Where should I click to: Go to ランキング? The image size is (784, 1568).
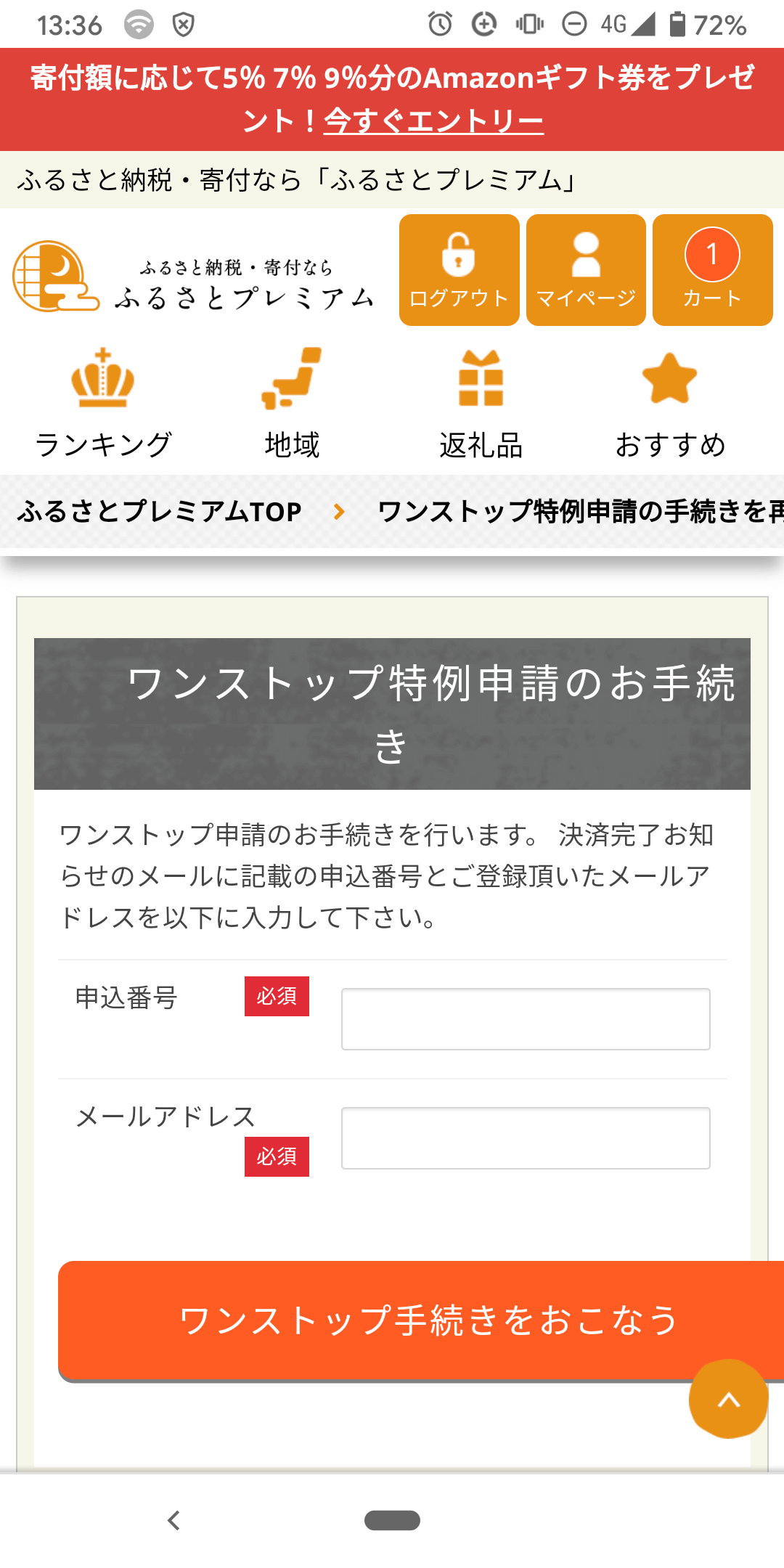pos(103,404)
